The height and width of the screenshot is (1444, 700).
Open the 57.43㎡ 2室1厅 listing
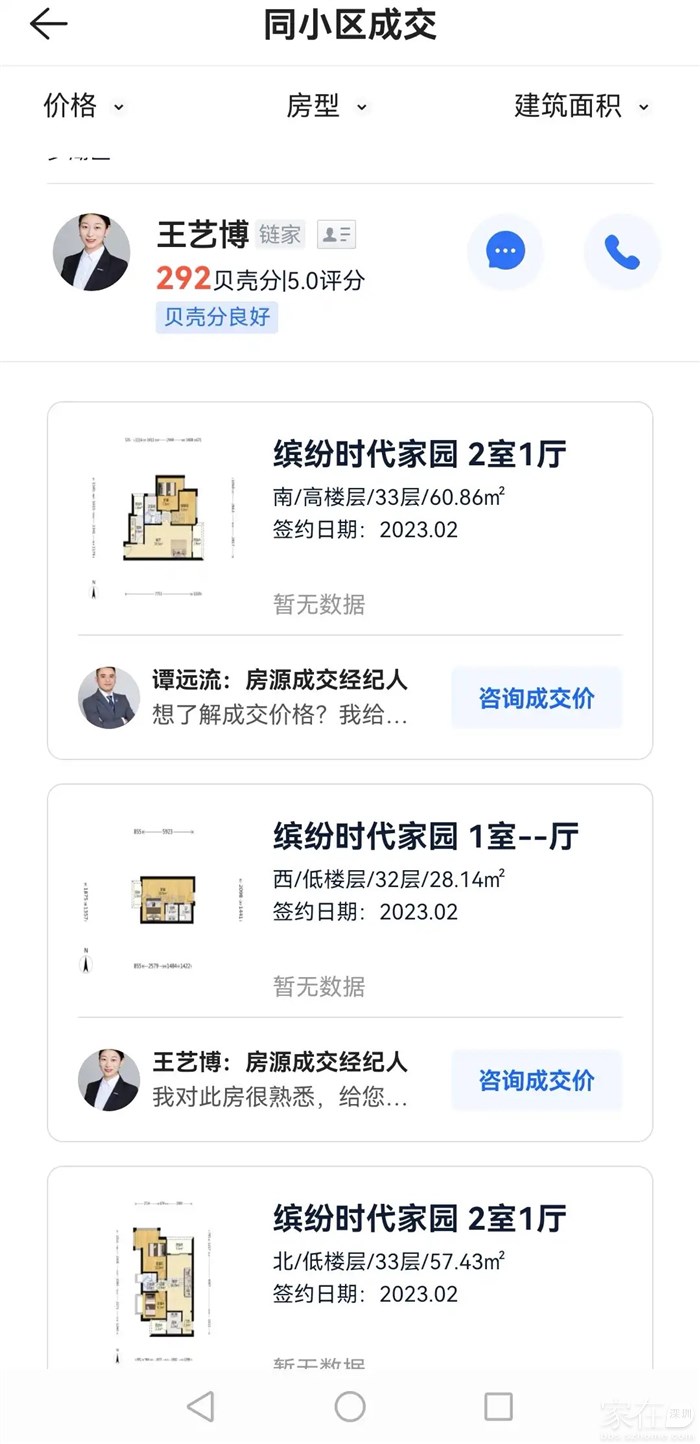coord(419,1219)
